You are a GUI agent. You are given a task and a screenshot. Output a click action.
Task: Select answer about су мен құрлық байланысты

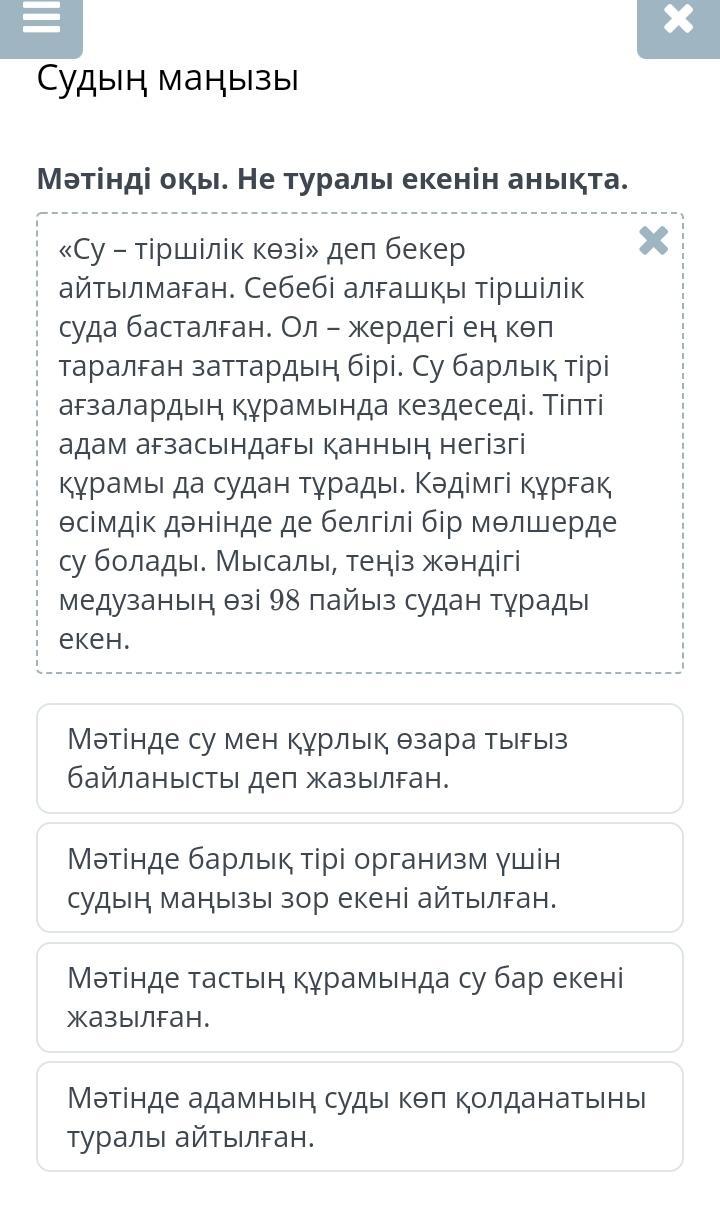[x=359, y=758]
